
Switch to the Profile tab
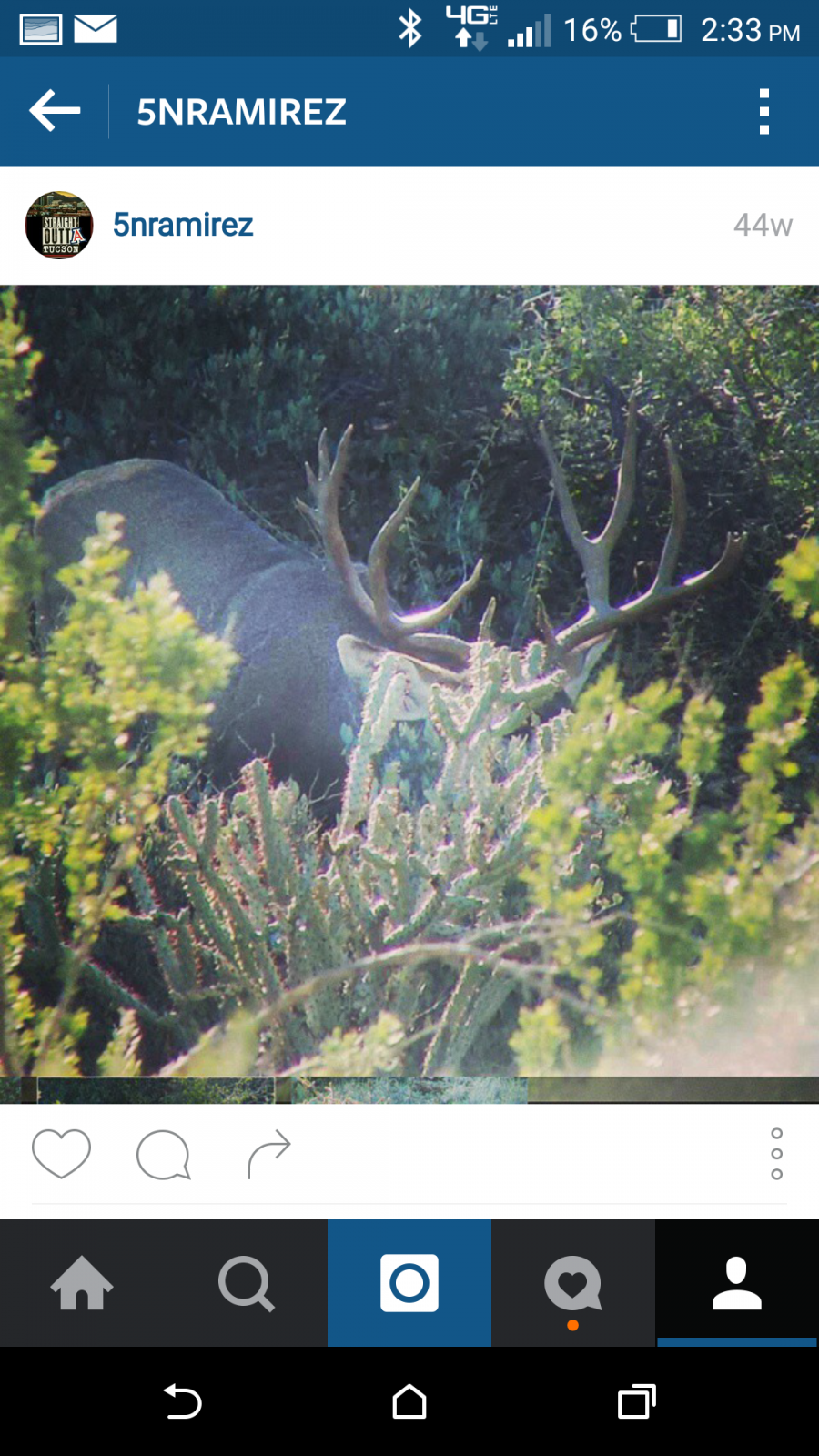click(737, 1283)
